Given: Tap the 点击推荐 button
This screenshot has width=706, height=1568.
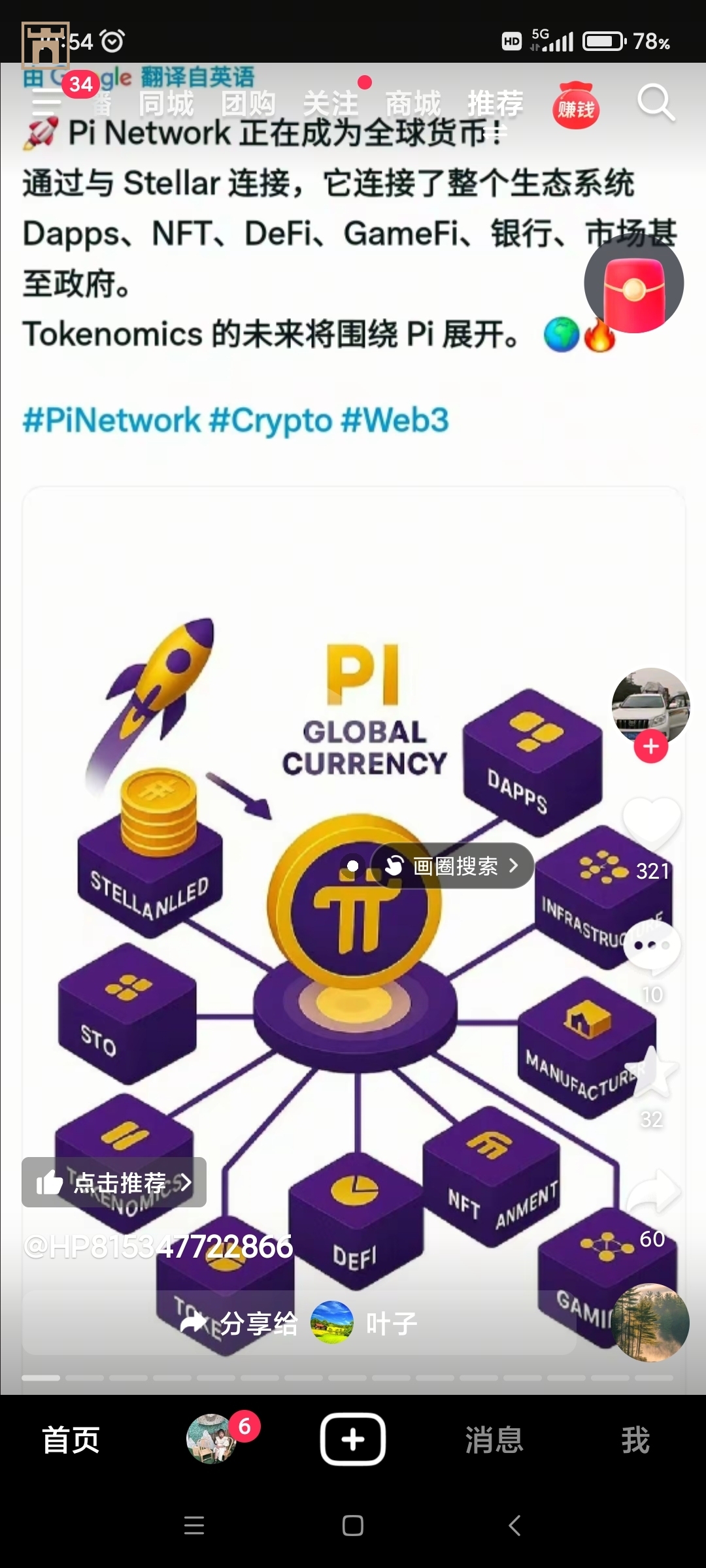Looking at the screenshot, I should (x=114, y=1183).
